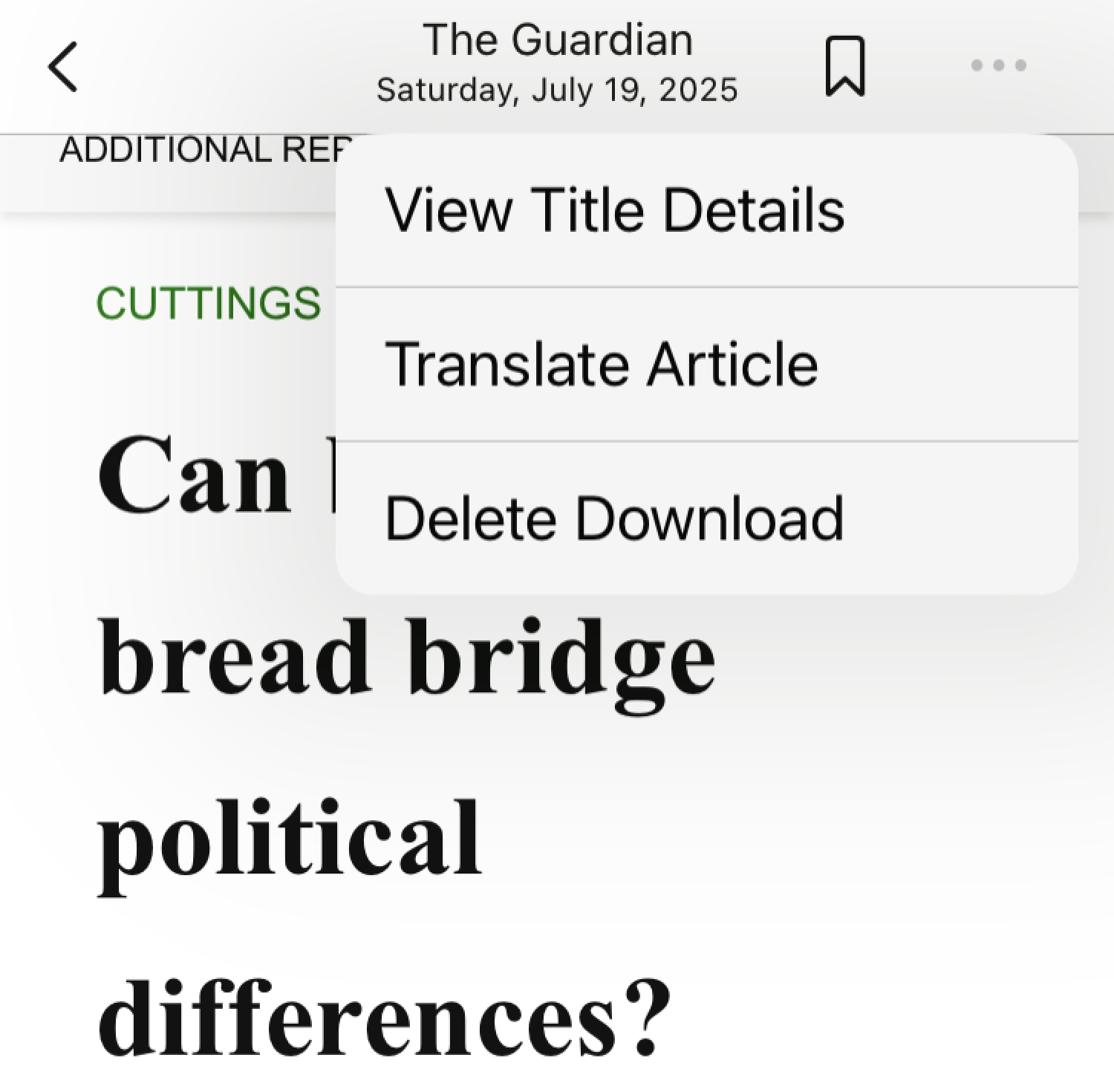Tap the three-dot overflow menu icon
Image resolution: width=1114 pixels, height=1092 pixels.
tap(999, 66)
